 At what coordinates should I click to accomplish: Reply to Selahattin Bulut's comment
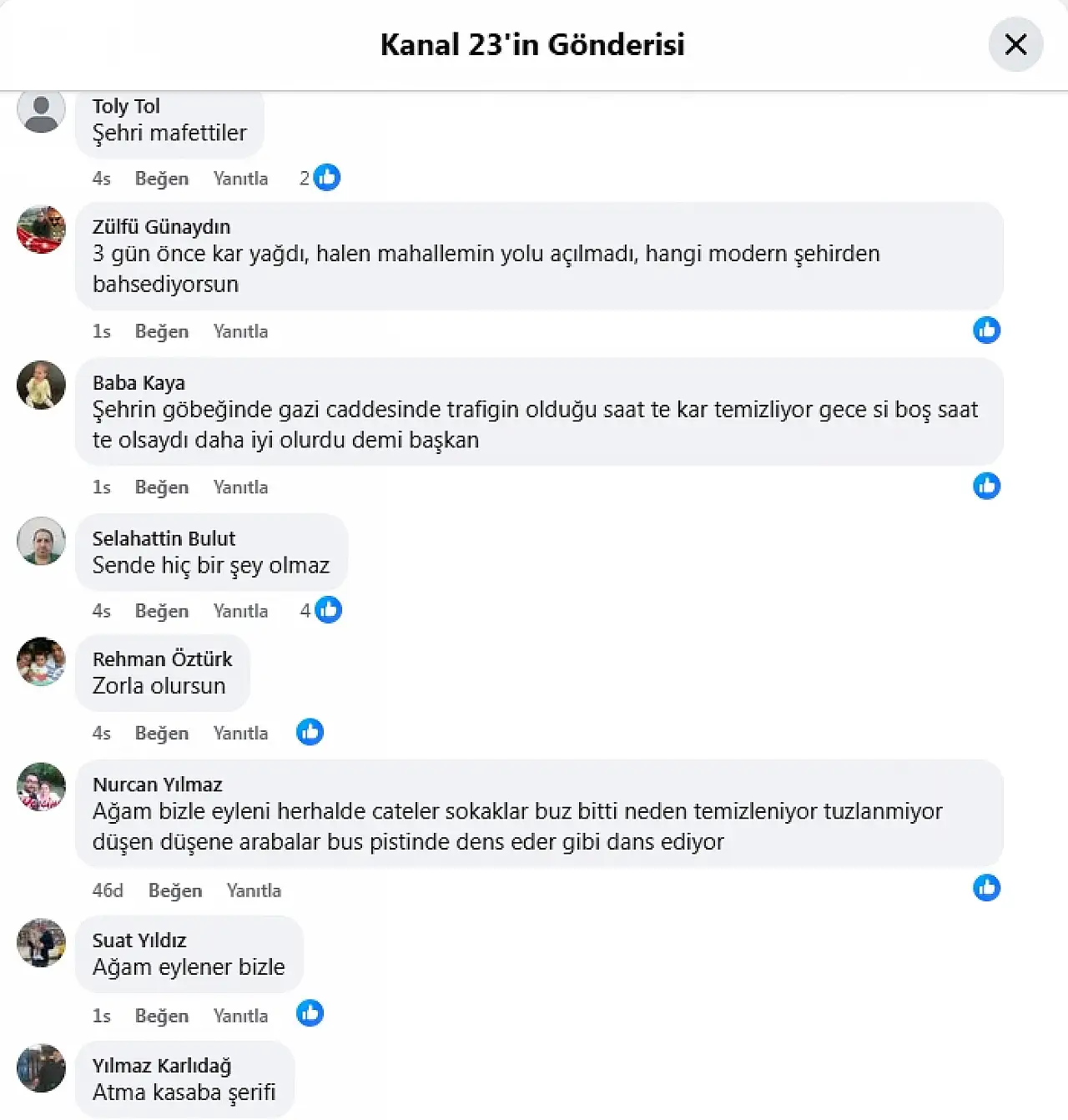tap(240, 611)
